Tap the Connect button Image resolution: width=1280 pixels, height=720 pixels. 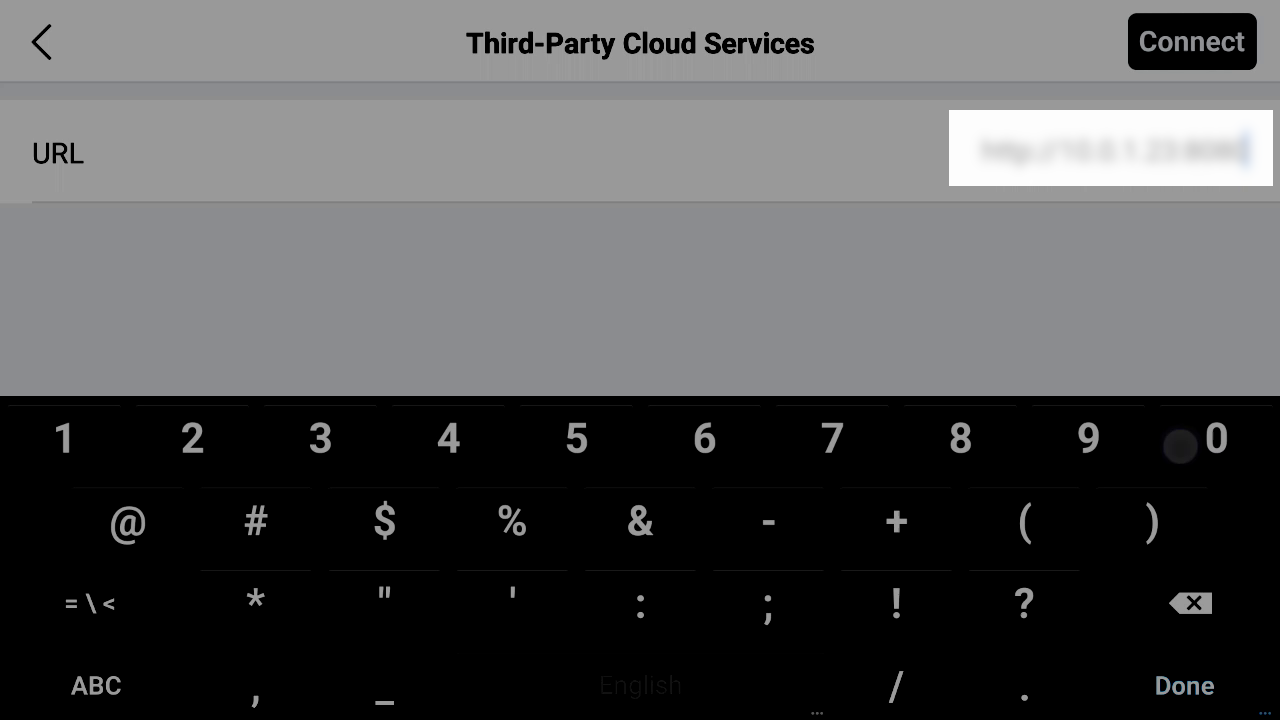click(1191, 42)
